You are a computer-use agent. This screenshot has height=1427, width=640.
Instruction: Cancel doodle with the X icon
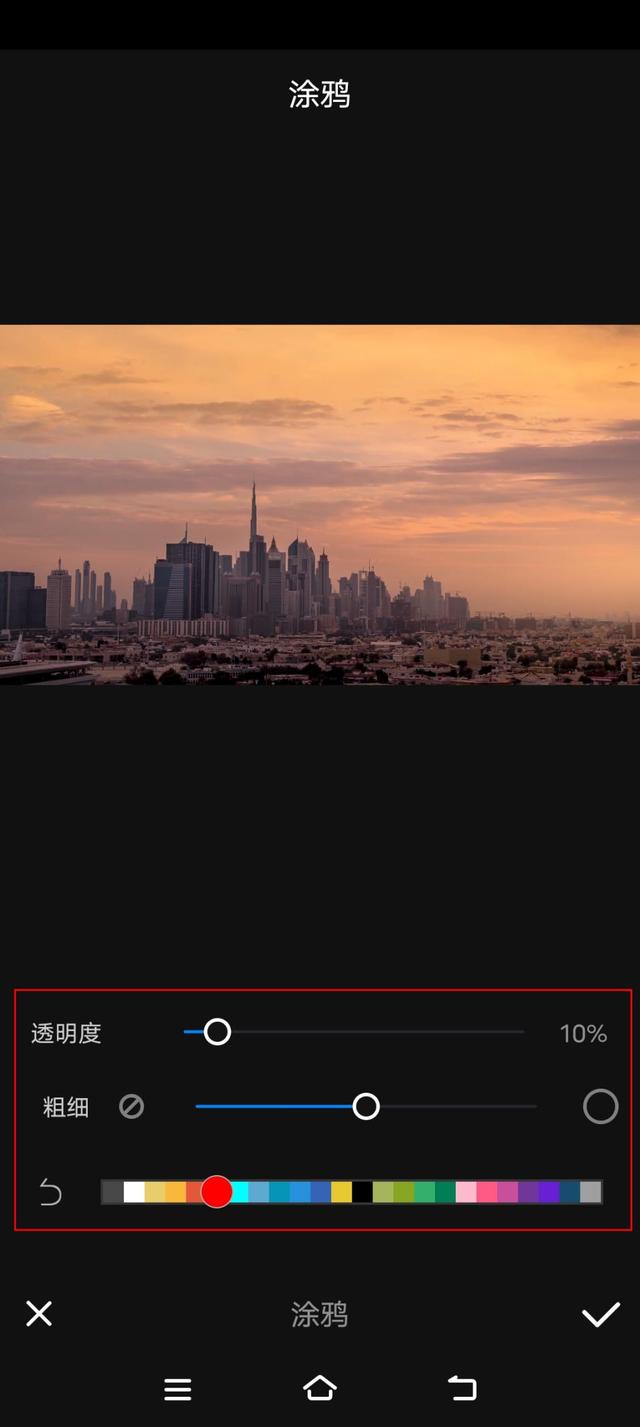39,1314
